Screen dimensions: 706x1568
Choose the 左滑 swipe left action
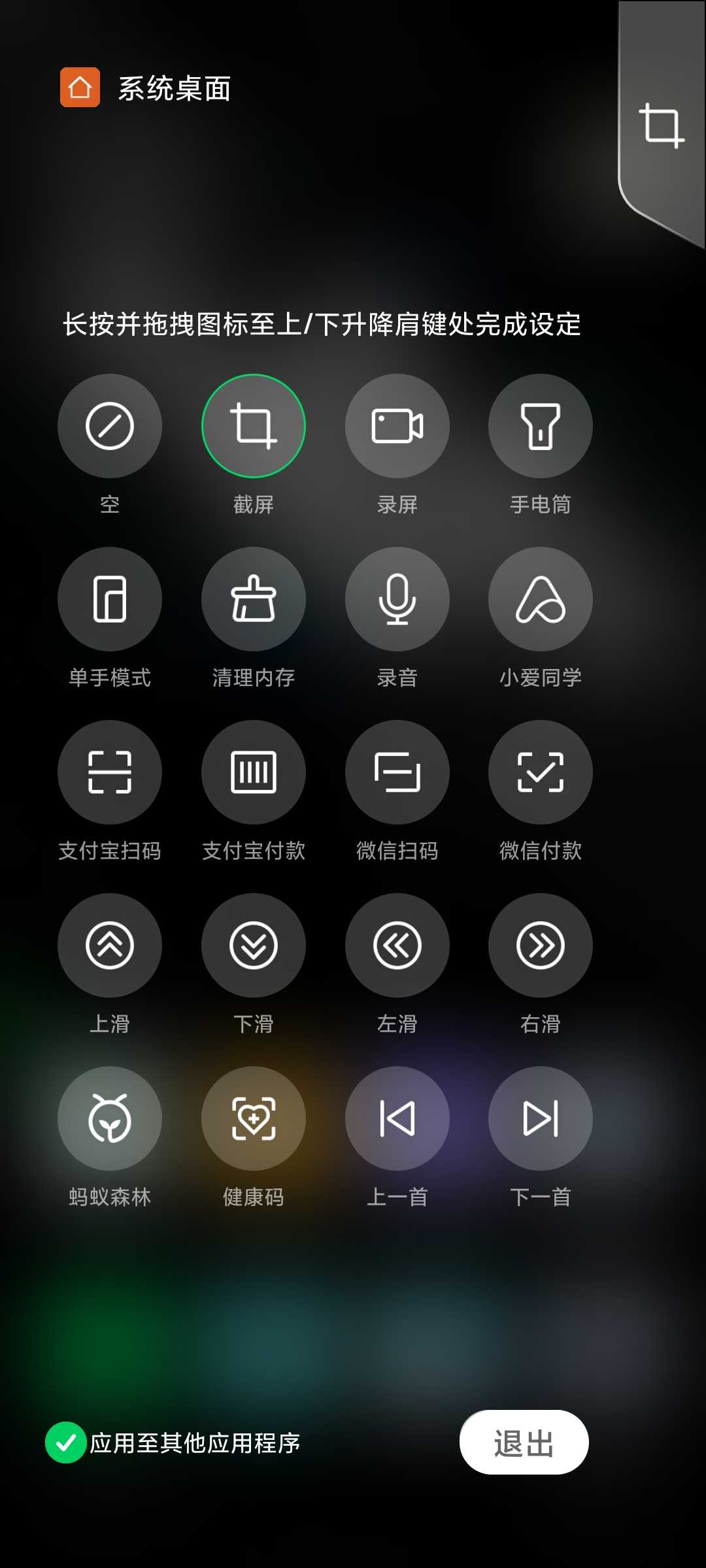tap(397, 945)
